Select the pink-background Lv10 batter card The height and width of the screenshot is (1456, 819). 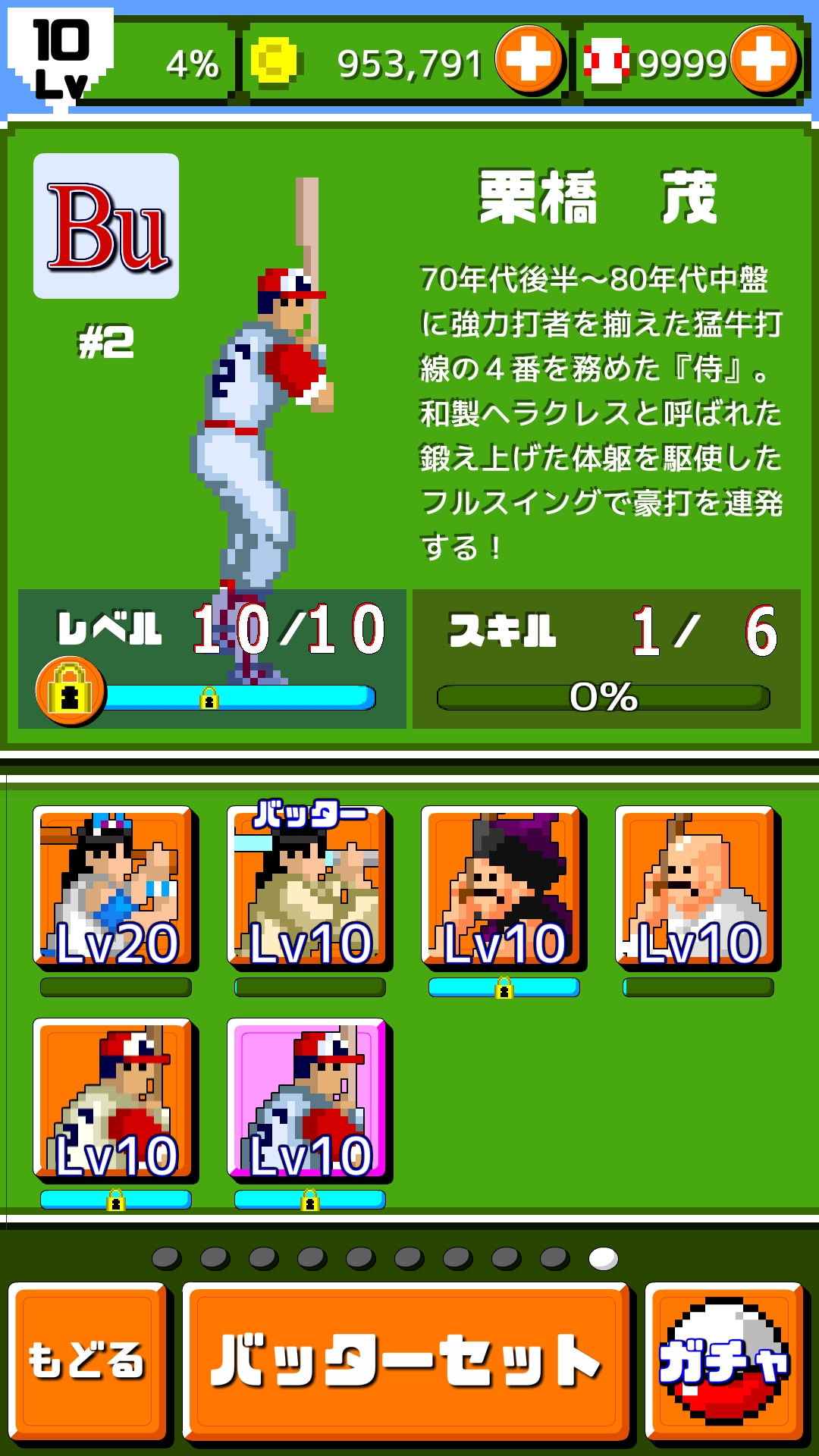pyautogui.click(x=309, y=1100)
